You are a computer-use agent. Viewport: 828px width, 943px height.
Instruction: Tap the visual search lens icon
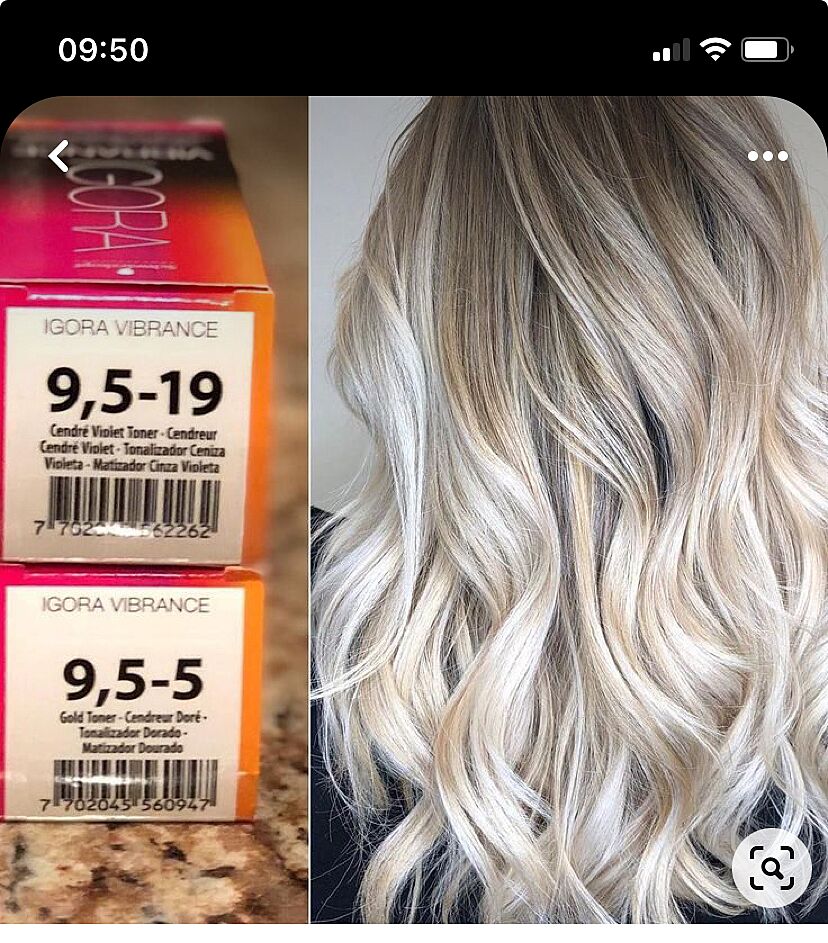[771, 867]
